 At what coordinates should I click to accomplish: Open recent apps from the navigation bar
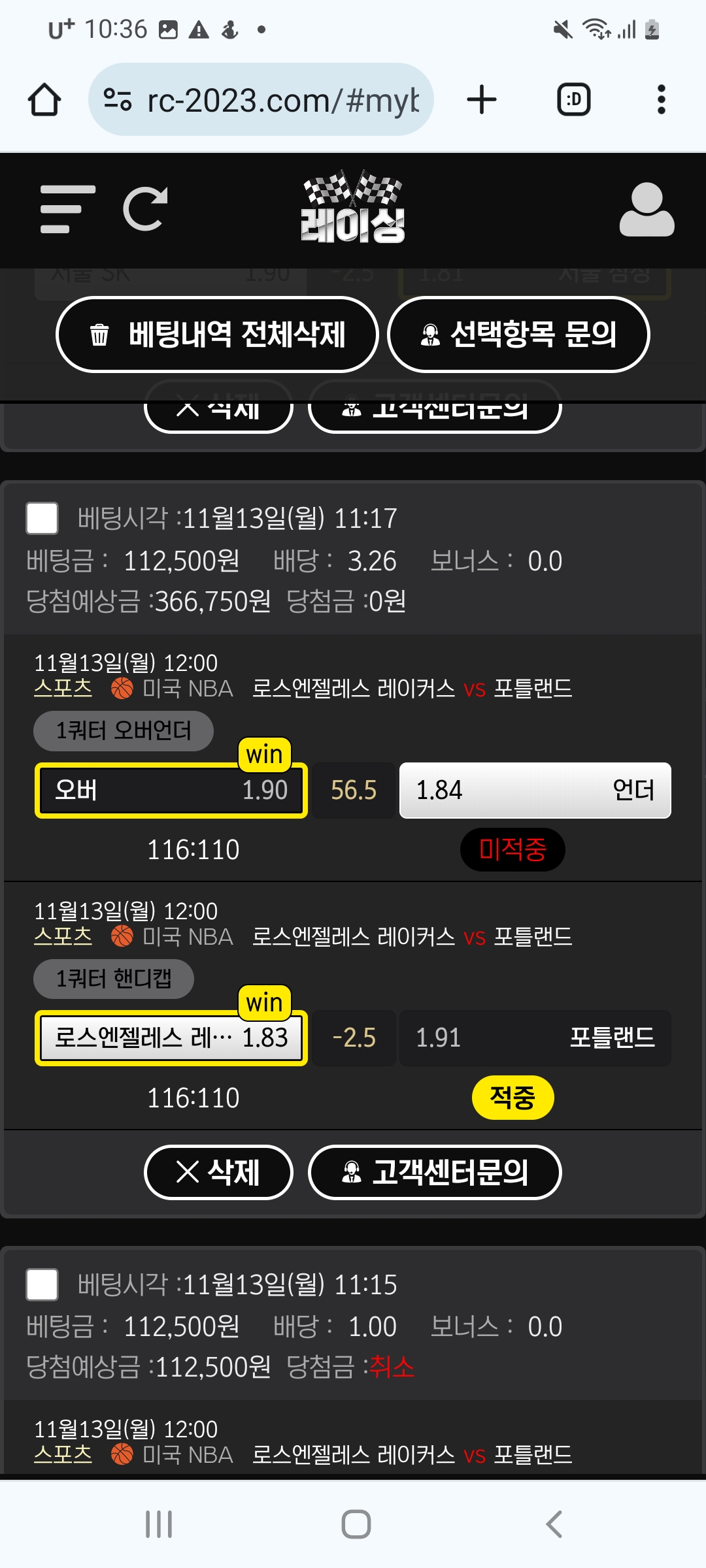pos(159,1524)
